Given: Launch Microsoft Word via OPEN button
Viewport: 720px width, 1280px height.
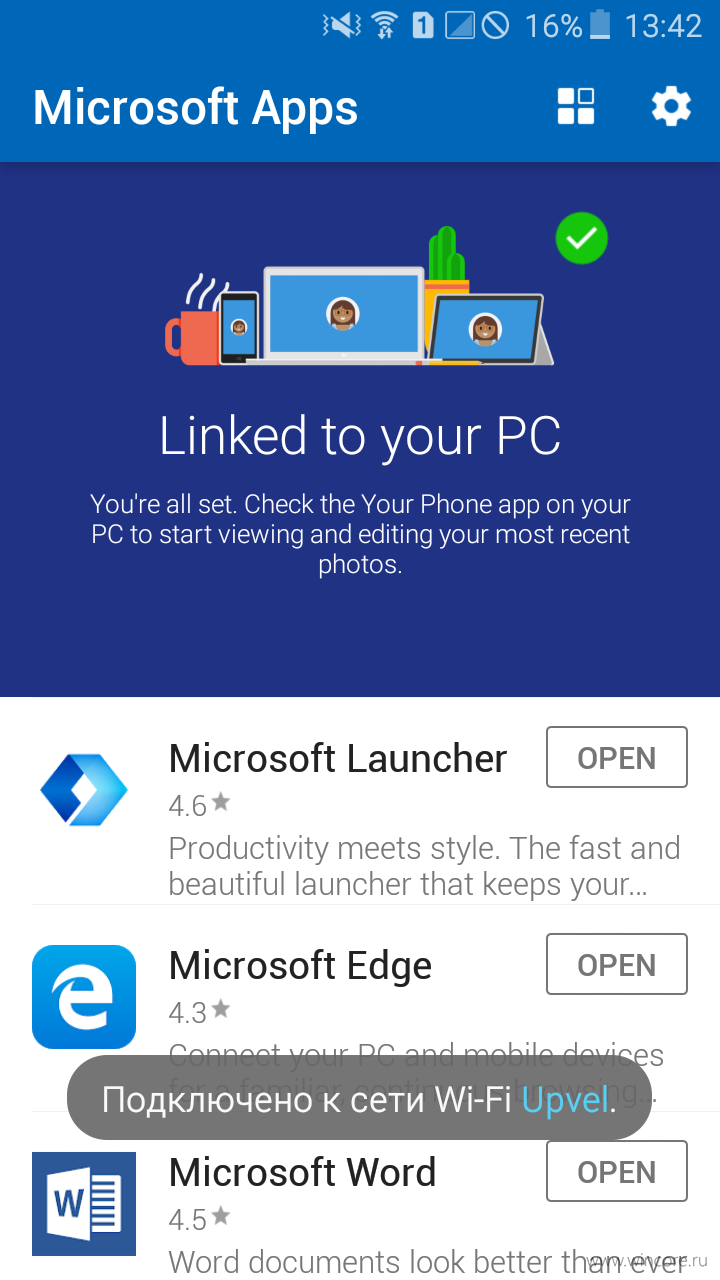Looking at the screenshot, I should [x=617, y=1172].
